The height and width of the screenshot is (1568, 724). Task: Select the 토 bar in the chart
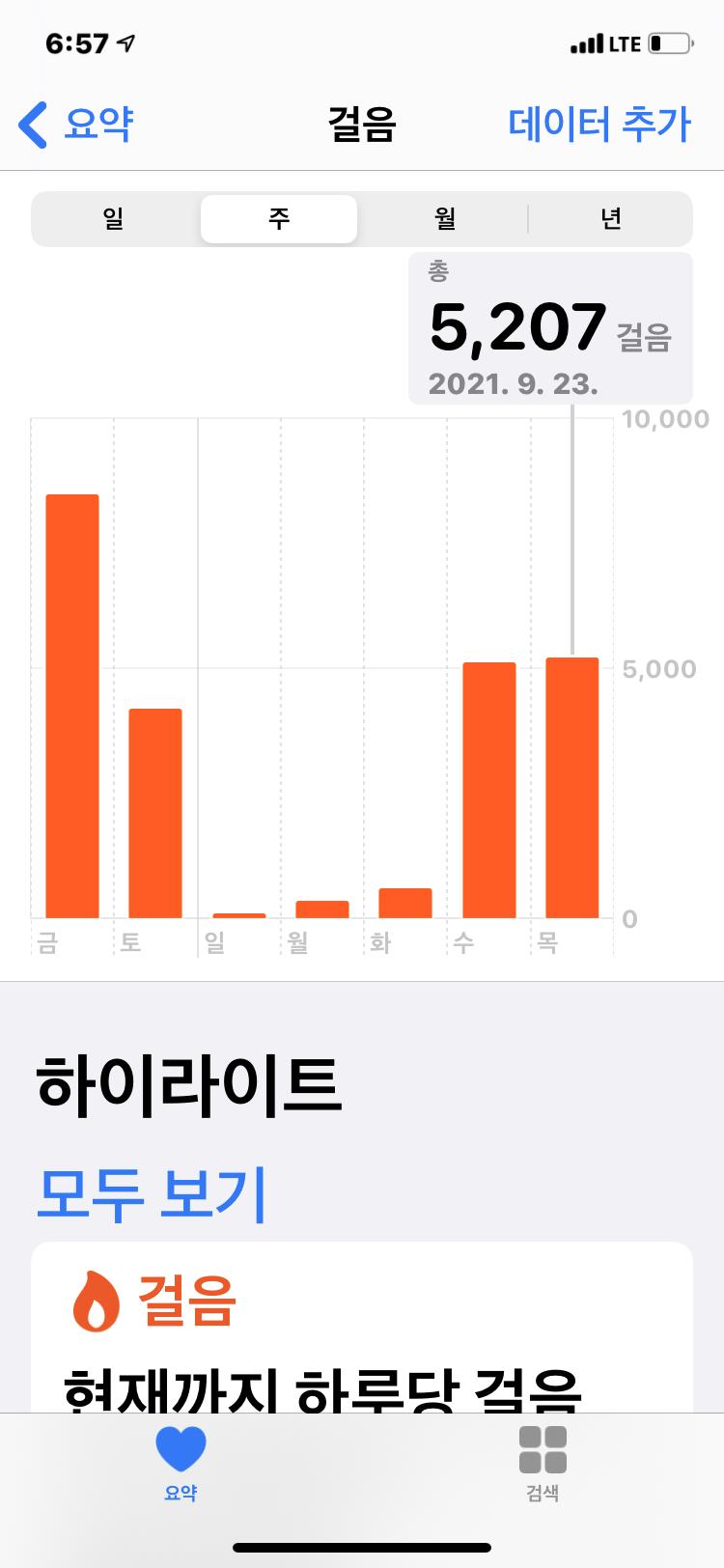[155, 813]
